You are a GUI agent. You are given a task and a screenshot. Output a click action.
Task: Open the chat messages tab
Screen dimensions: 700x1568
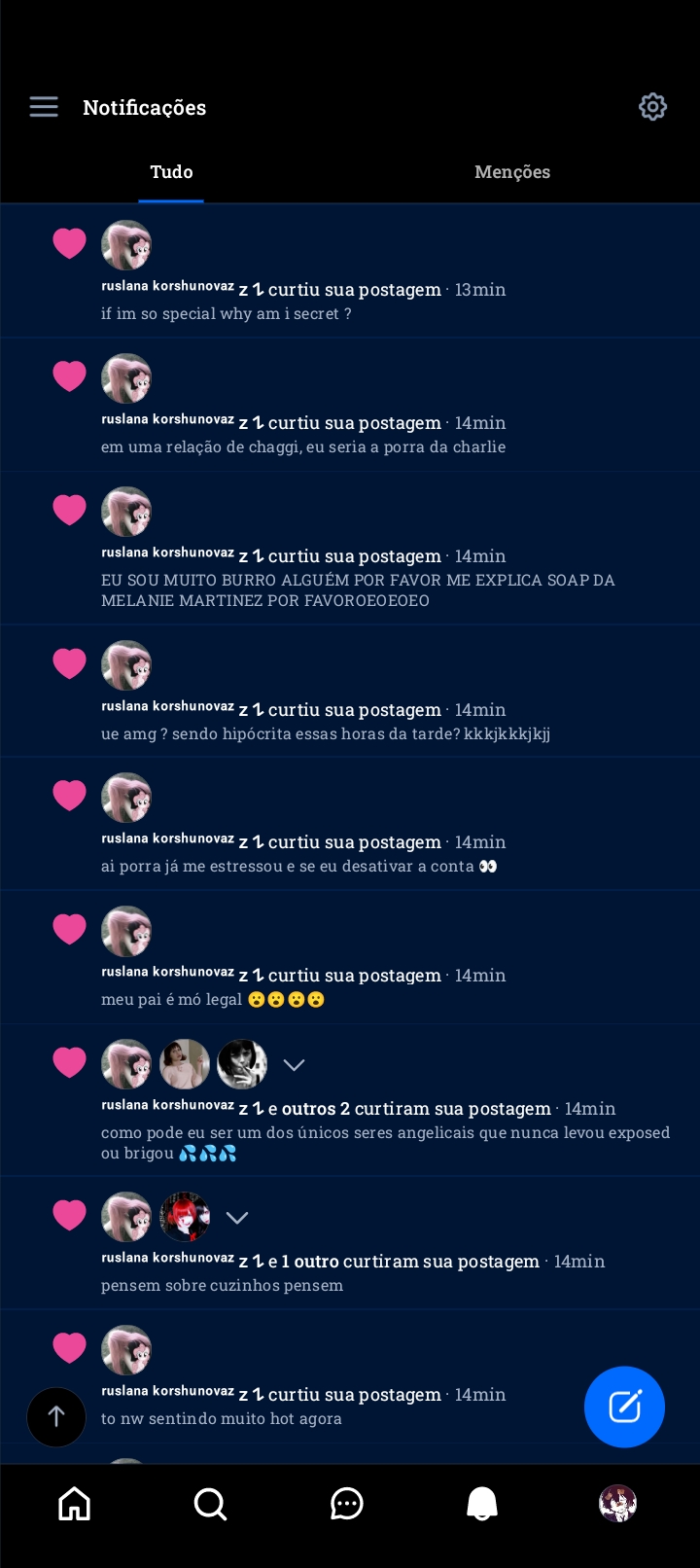pyautogui.click(x=346, y=1504)
